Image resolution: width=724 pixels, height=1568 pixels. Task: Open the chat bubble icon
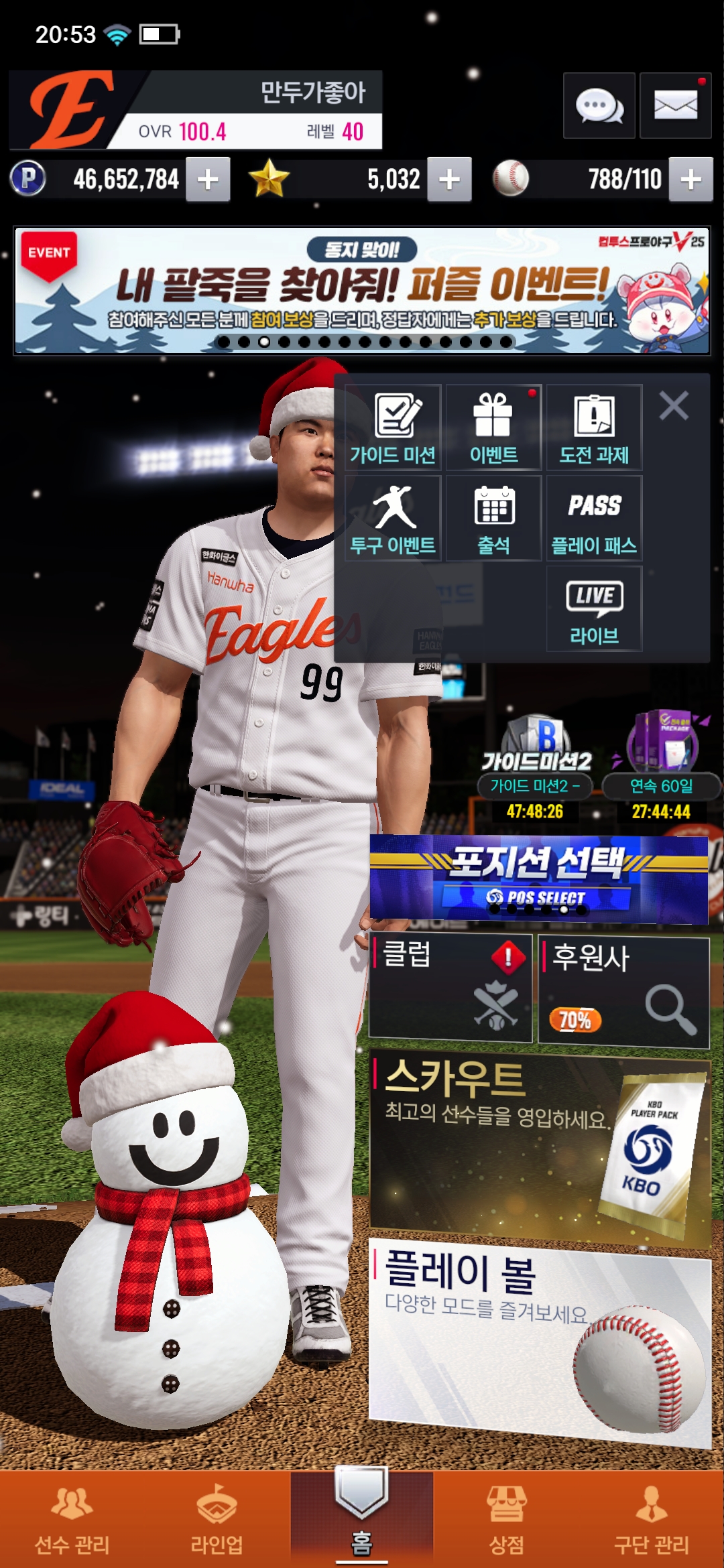click(x=599, y=106)
